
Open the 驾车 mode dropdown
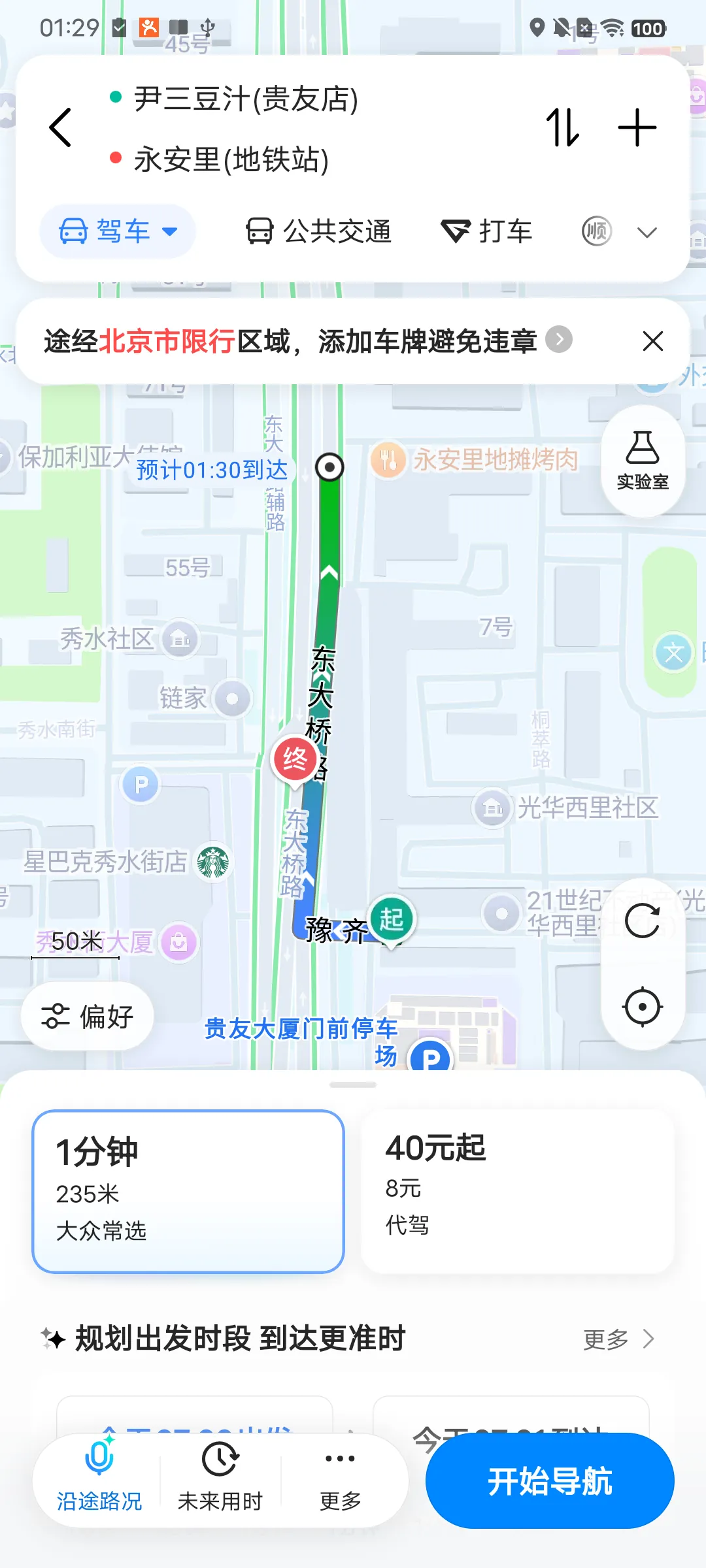click(x=118, y=231)
